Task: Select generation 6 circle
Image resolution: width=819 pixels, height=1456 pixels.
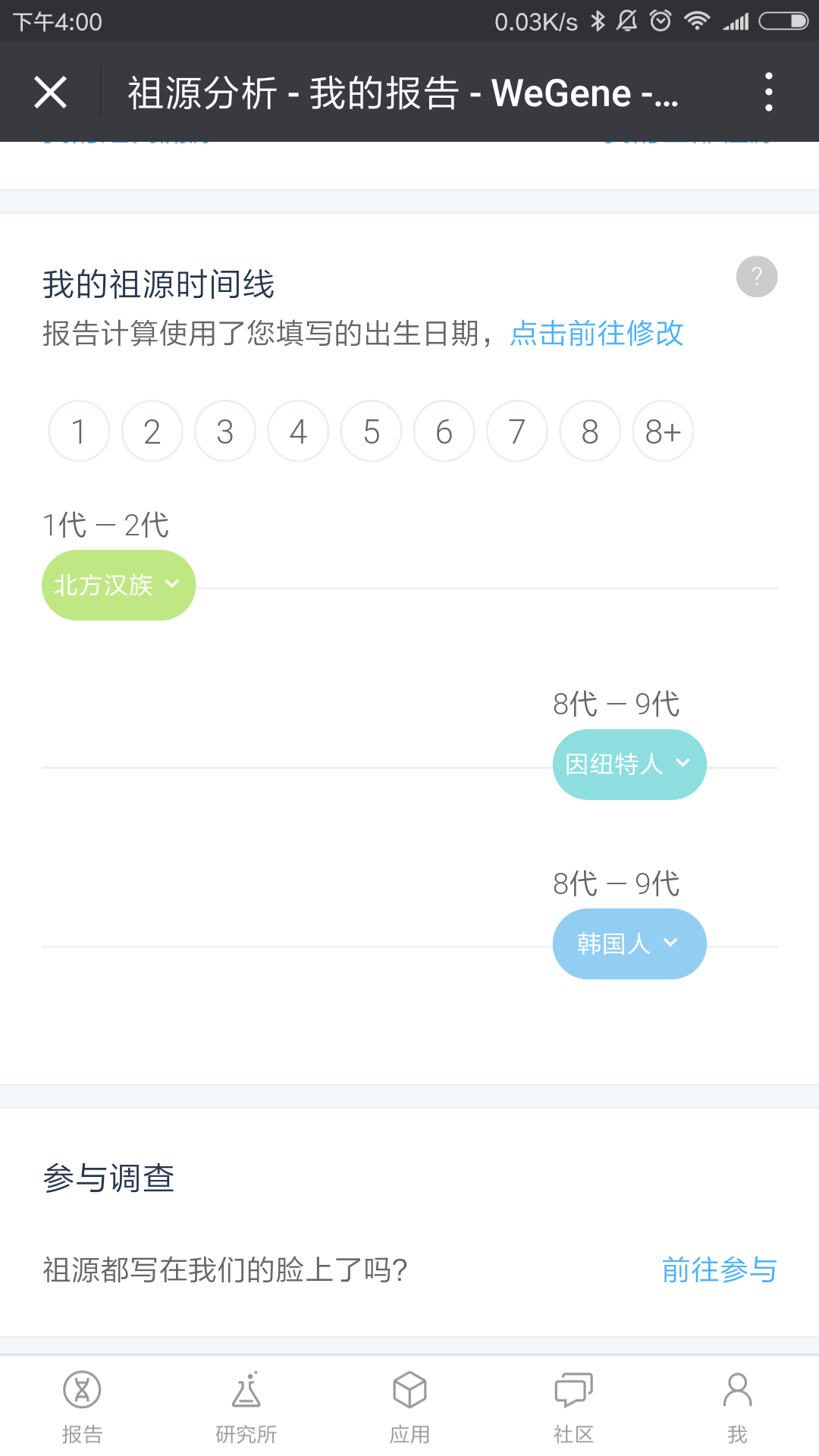Action: 444,431
